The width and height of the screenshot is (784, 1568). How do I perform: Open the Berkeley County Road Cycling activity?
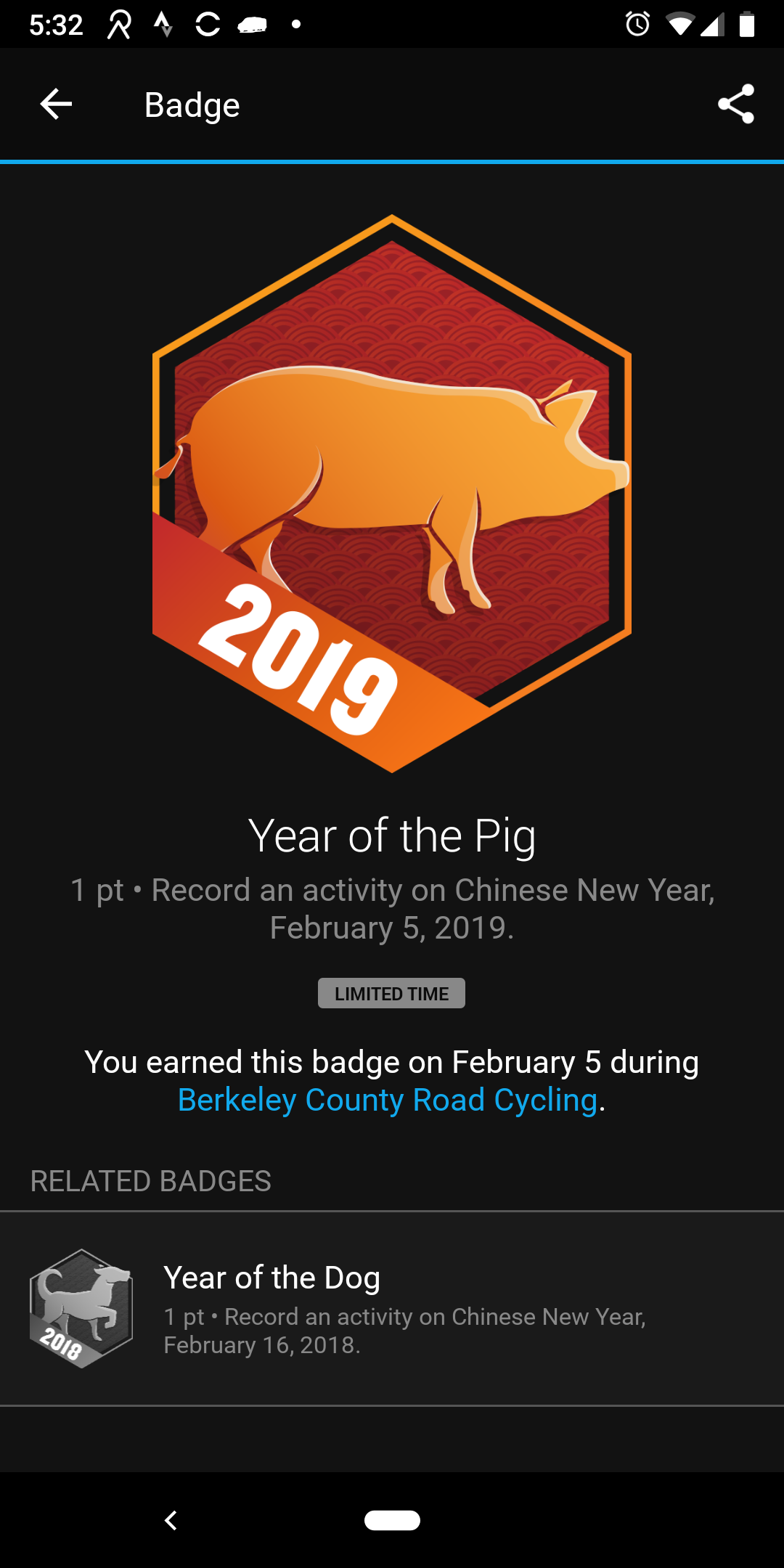[388, 1101]
